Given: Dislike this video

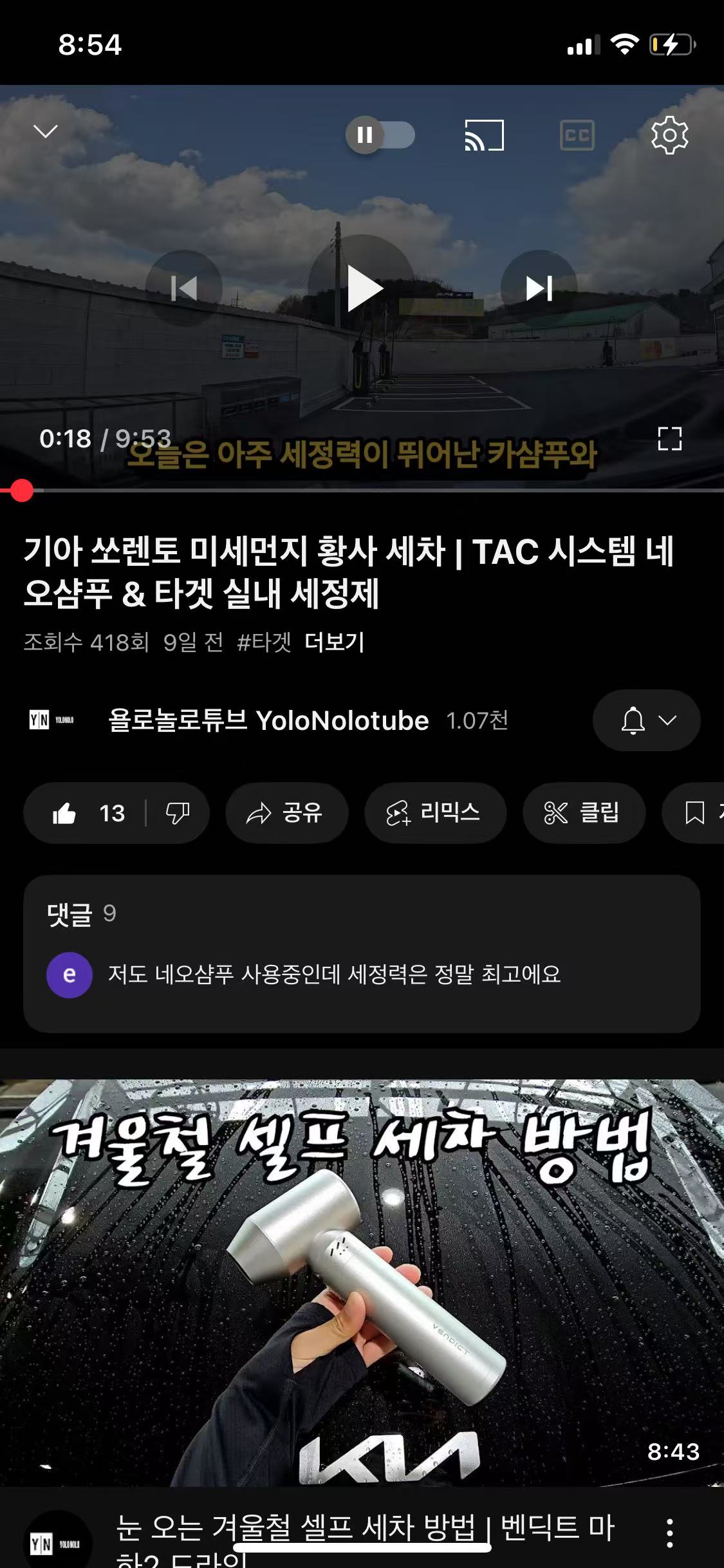Looking at the screenshot, I should (178, 813).
